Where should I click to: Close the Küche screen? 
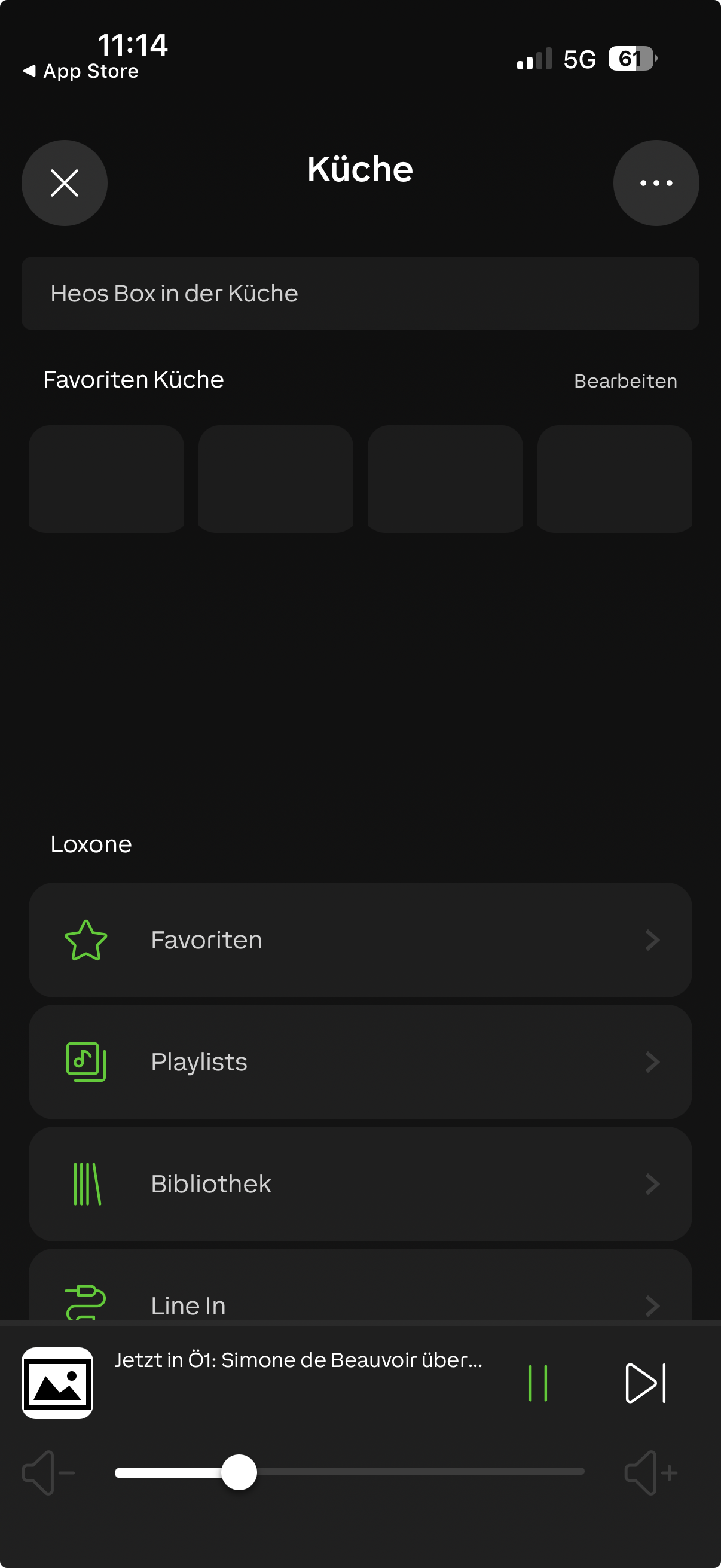pyautogui.click(x=65, y=182)
